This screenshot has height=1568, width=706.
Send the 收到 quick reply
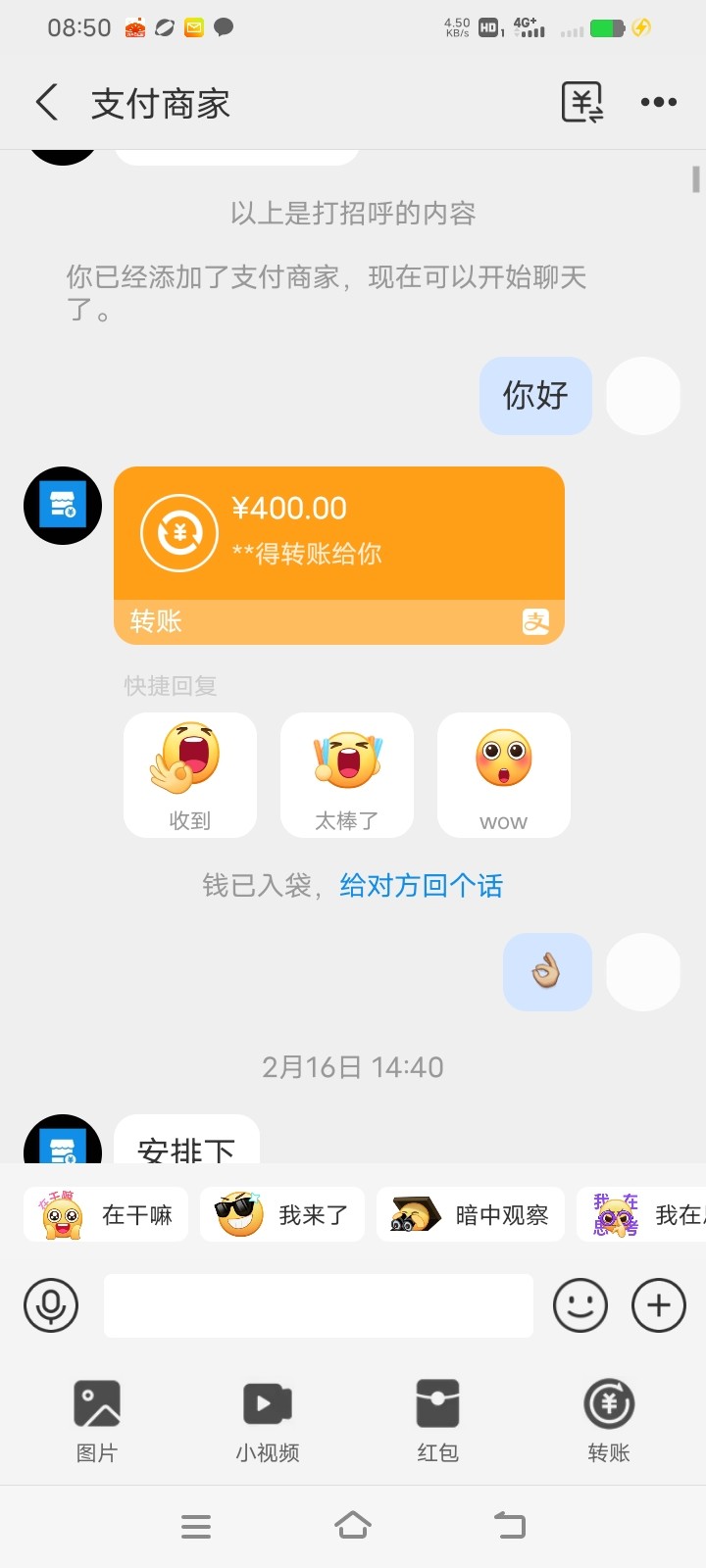click(x=190, y=775)
